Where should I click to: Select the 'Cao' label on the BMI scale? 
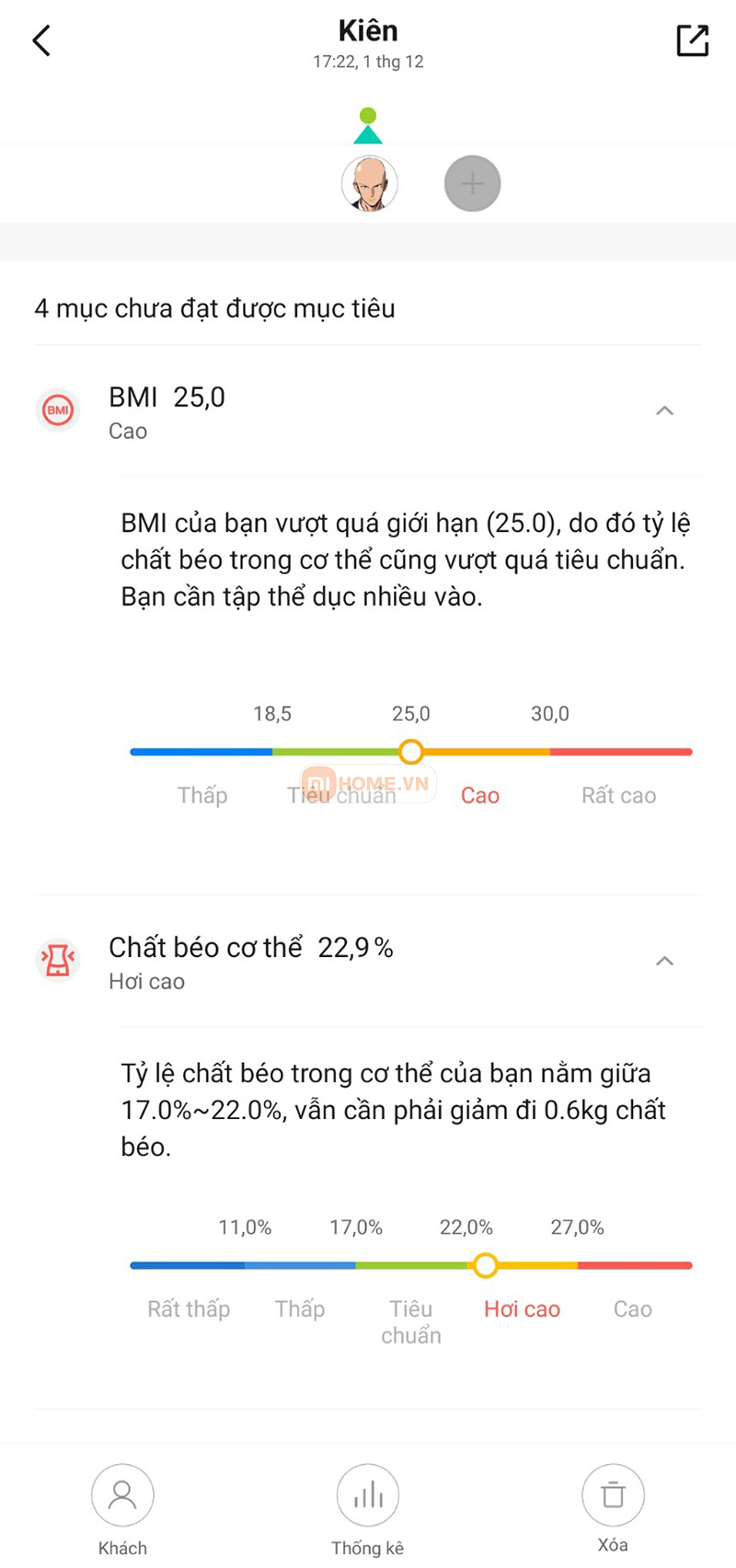pyautogui.click(x=480, y=795)
